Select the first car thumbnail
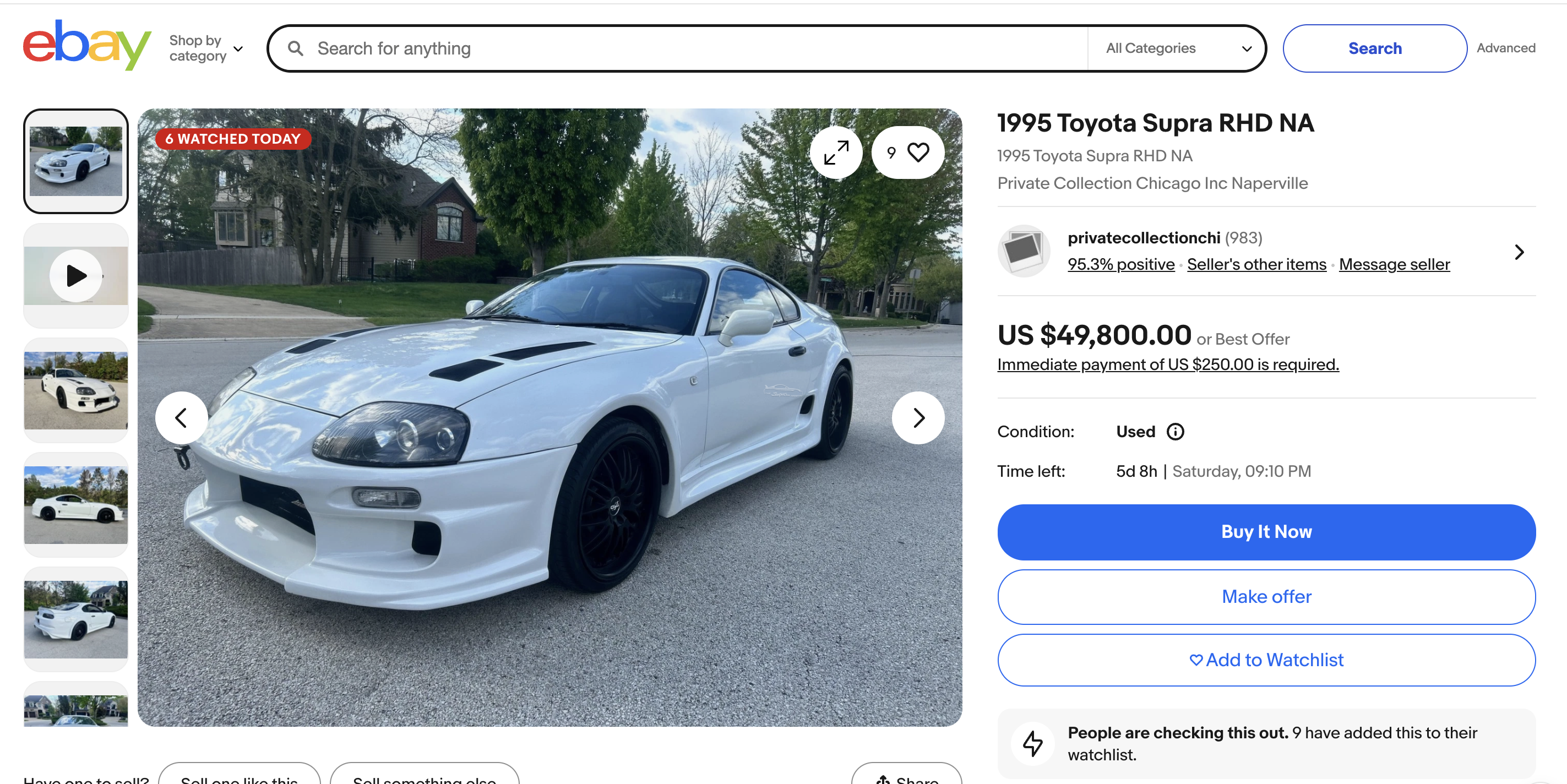 pyautogui.click(x=76, y=161)
